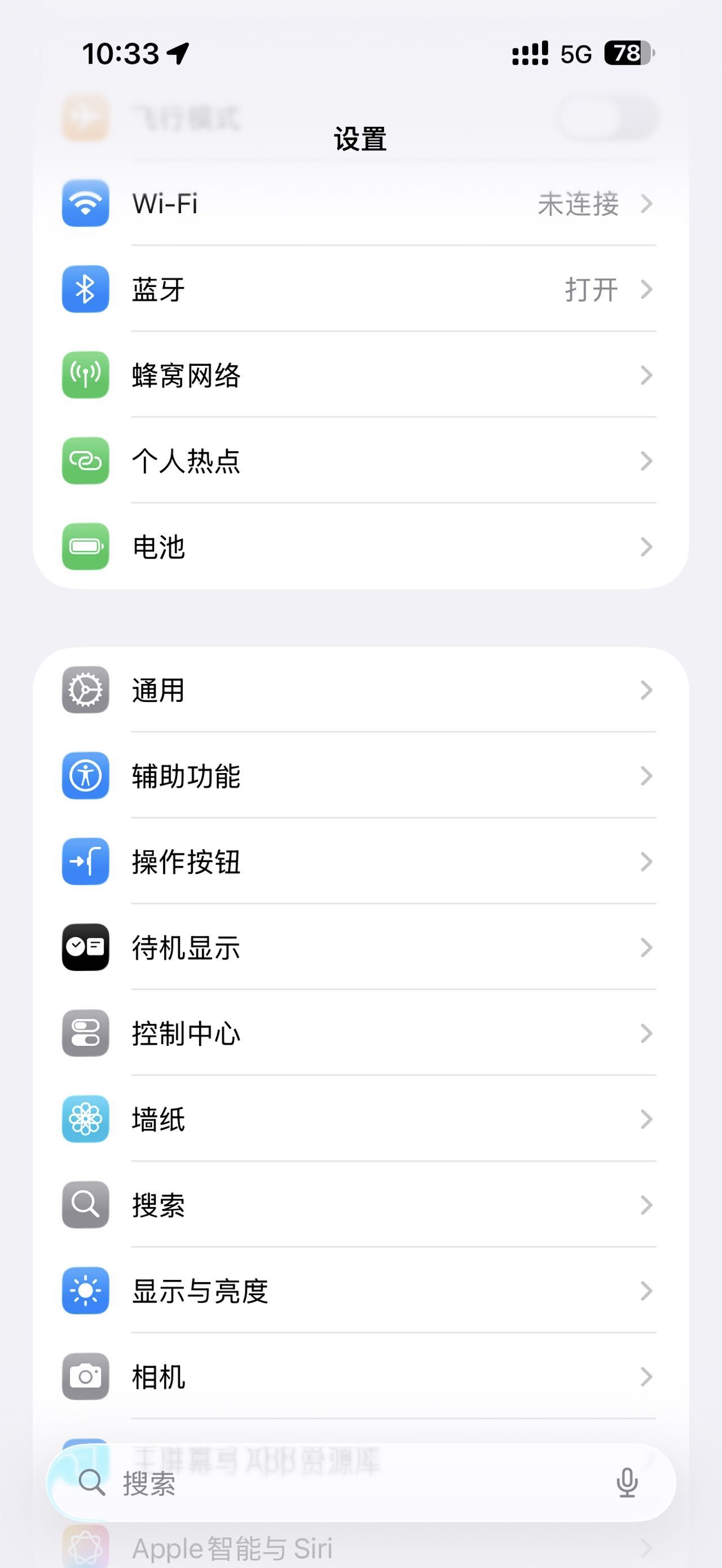Open 辅助功能 accessibility settings
The height and width of the screenshot is (1568, 722).
pos(359,775)
